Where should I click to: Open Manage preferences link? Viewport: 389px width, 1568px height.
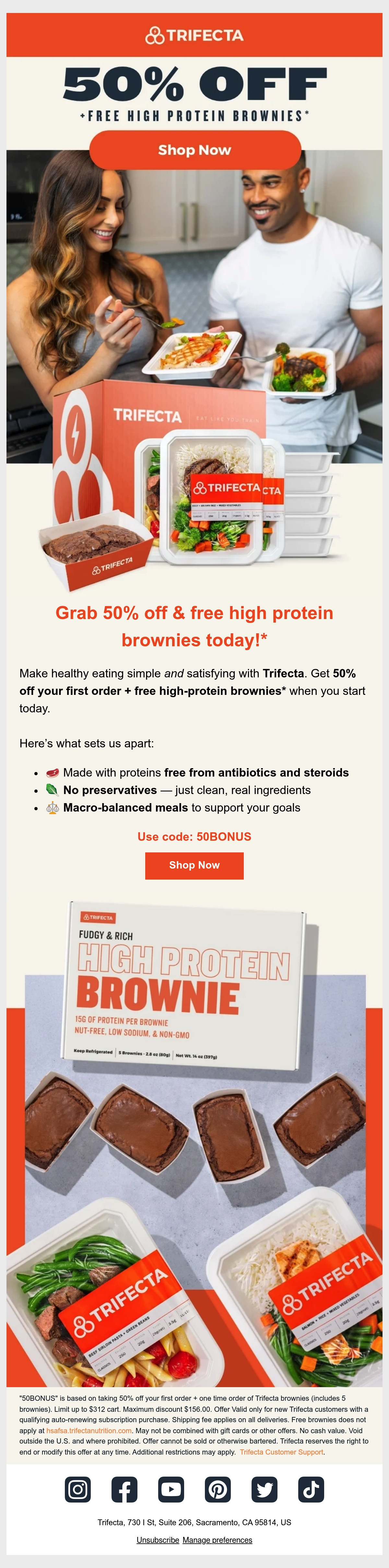[217, 1540]
